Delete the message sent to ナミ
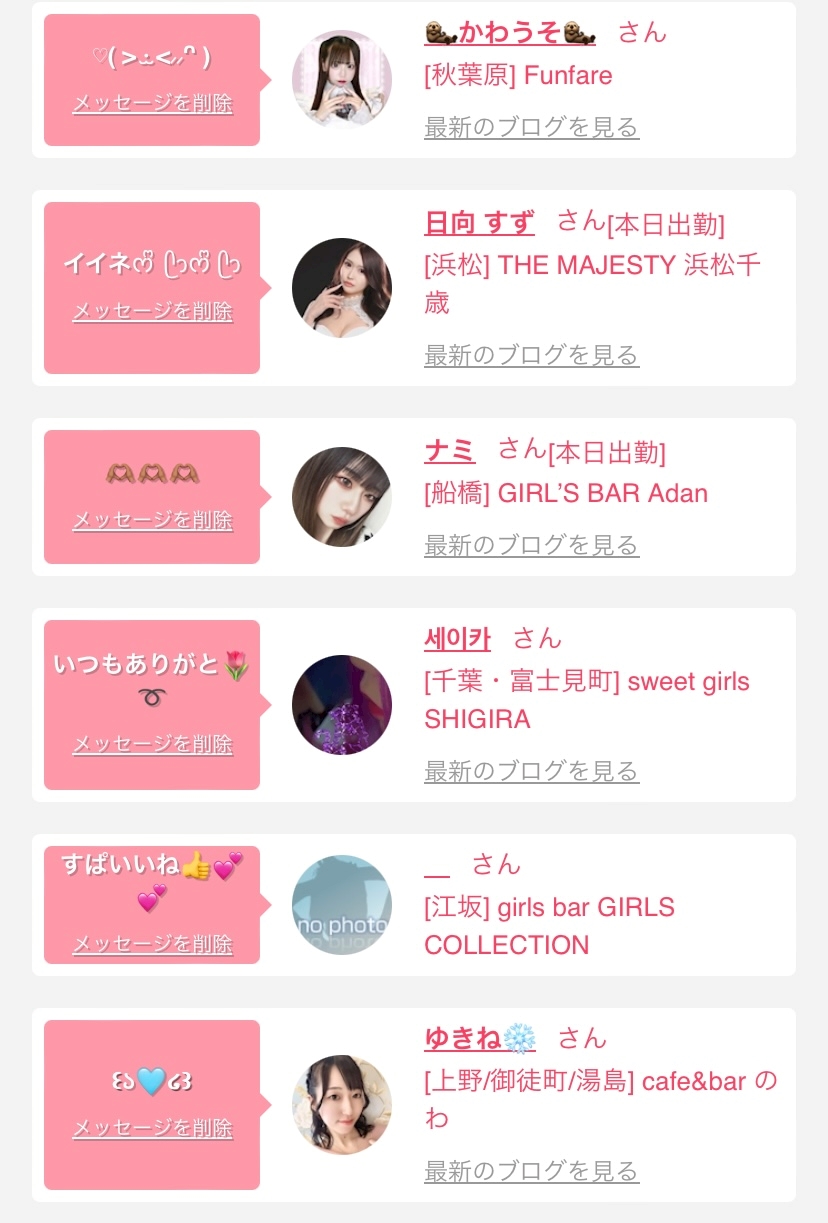This screenshot has width=828, height=1223. click(x=152, y=520)
